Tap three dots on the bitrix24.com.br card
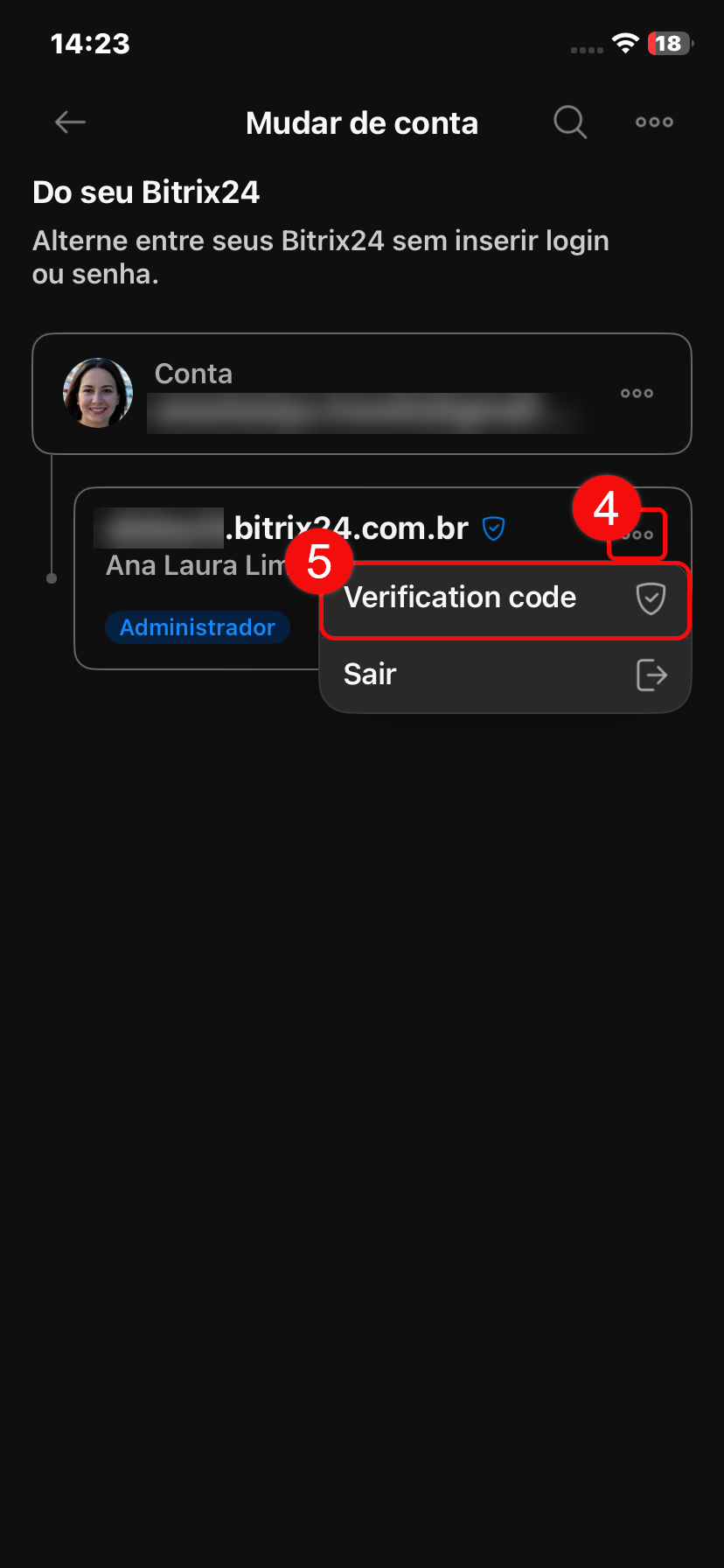 pos(638,535)
